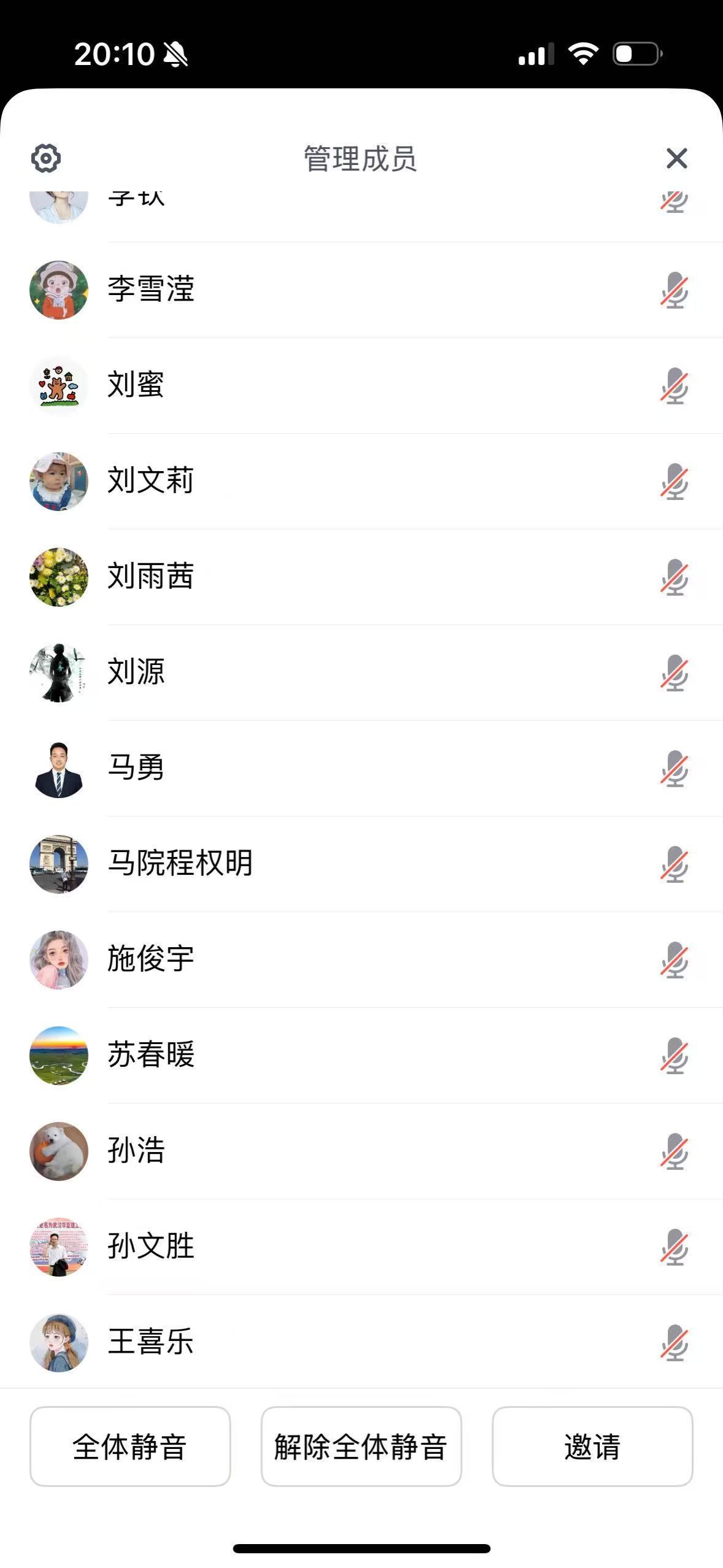
Task: Toggle the microphone icon for 李雪滢
Action: click(x=675, y=290)
